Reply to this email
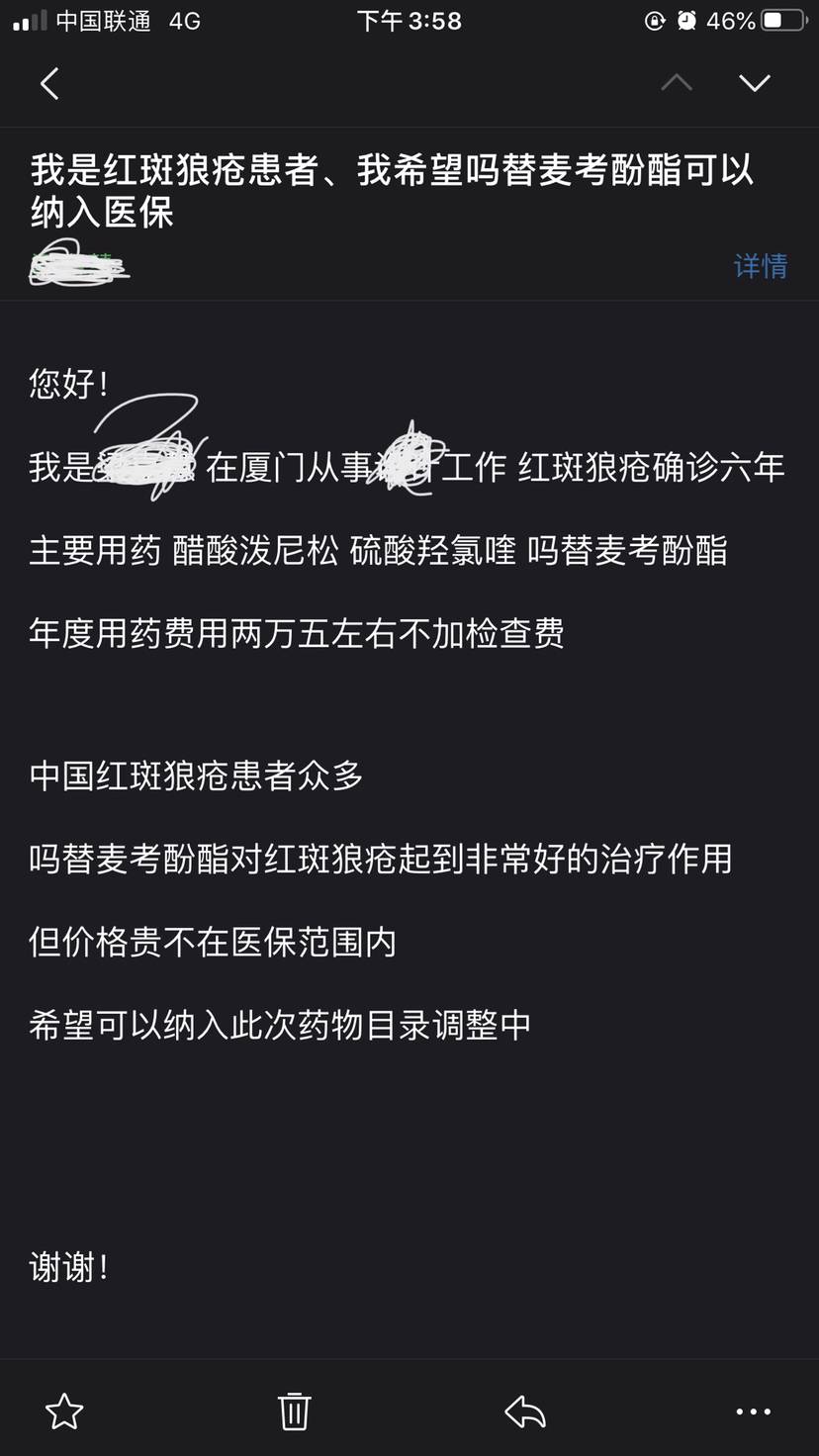This screenshot has width=819, height=1456. point(525,1410)
